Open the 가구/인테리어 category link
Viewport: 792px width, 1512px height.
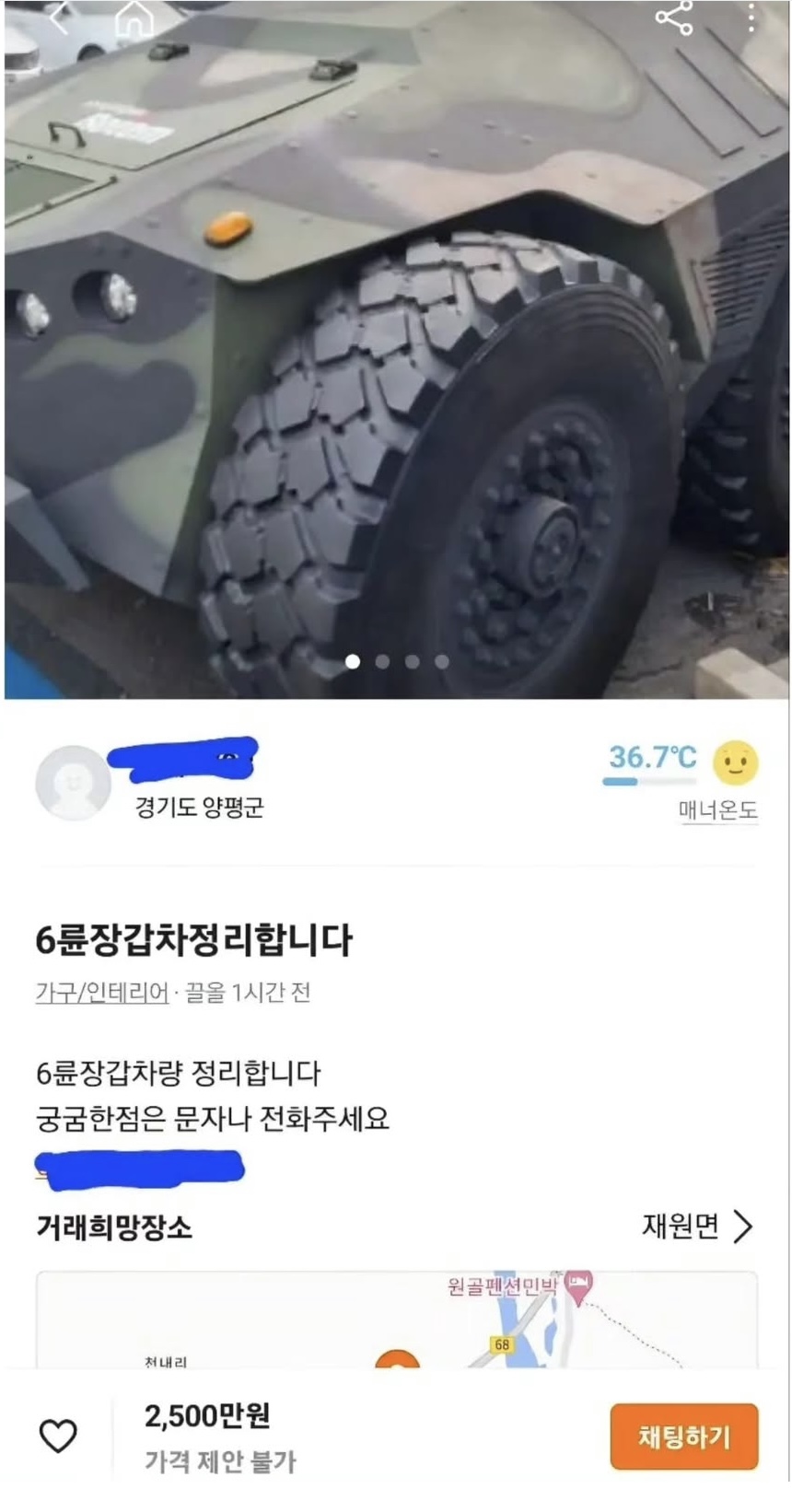coord(101,993)
